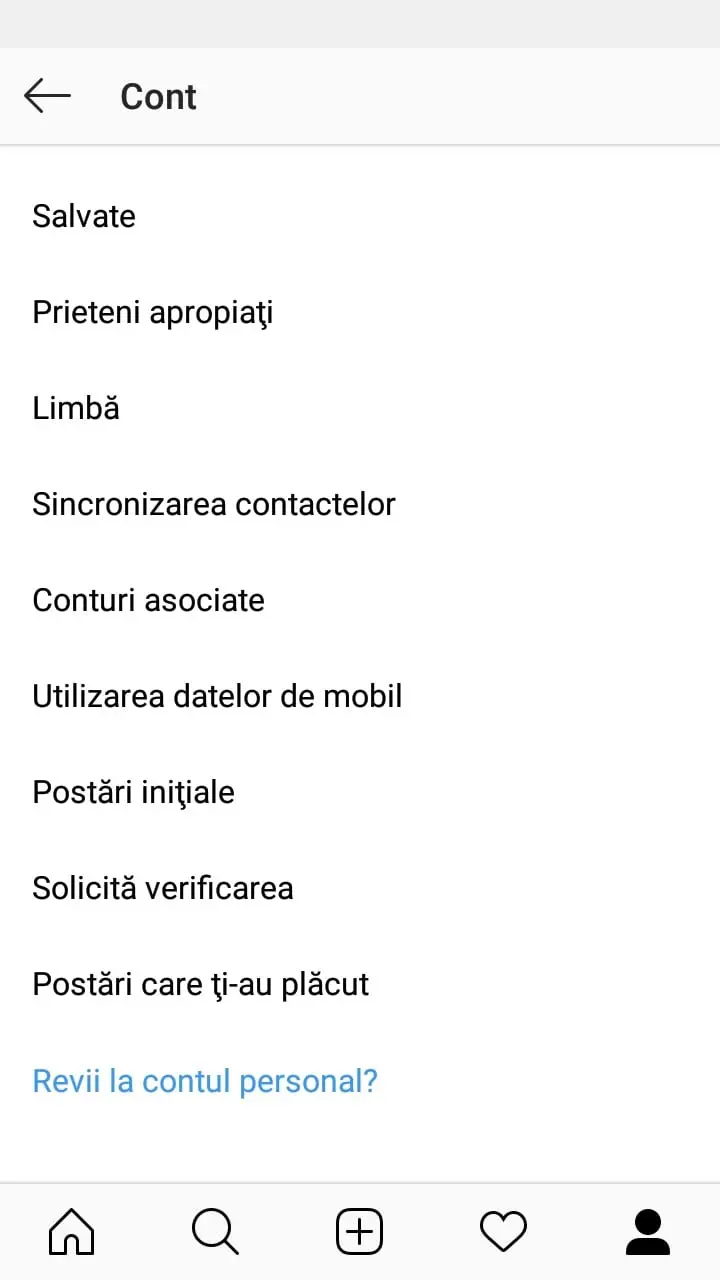This screenshot has height=1280, width=720.
Task: Tap Solicită verificarea
Action: pos(360,888)
